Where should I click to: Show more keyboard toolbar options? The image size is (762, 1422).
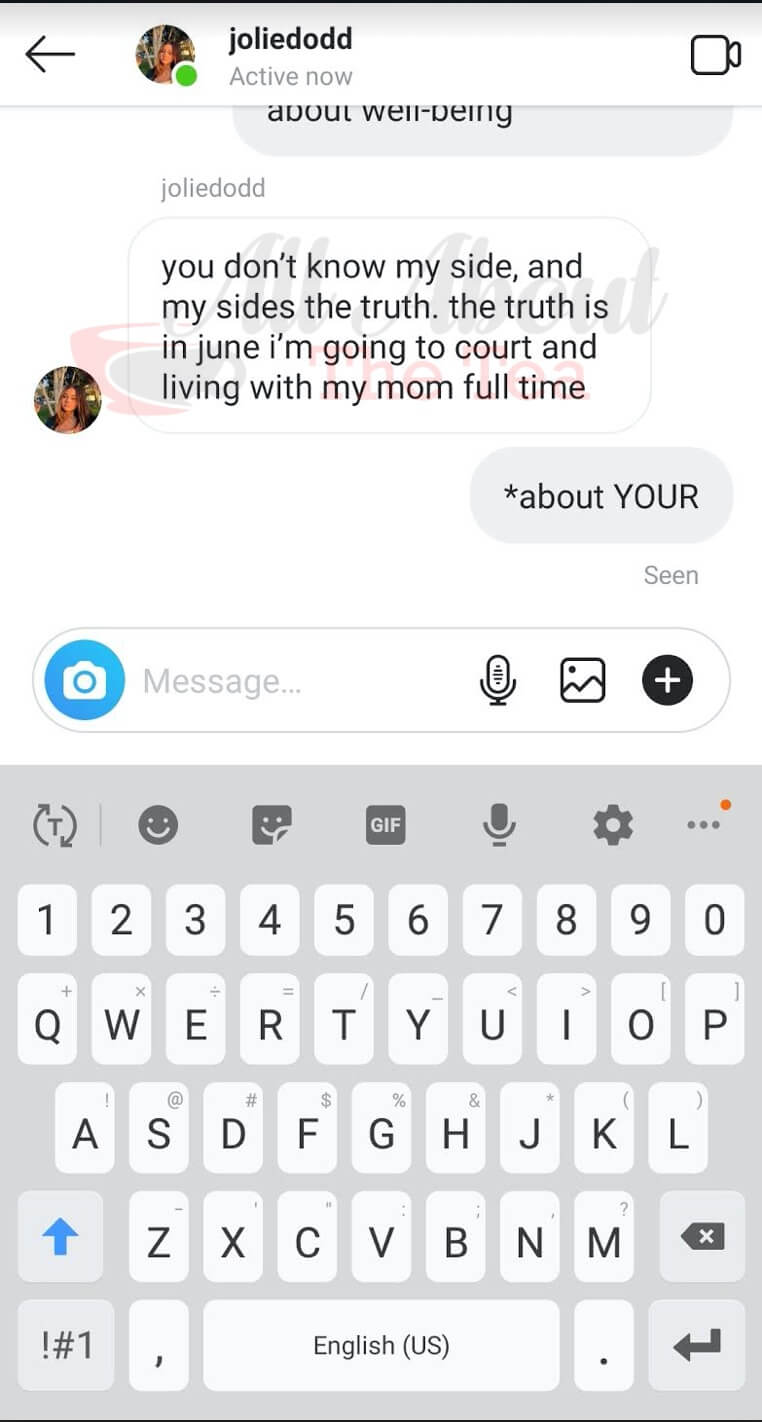pos(704,824)
